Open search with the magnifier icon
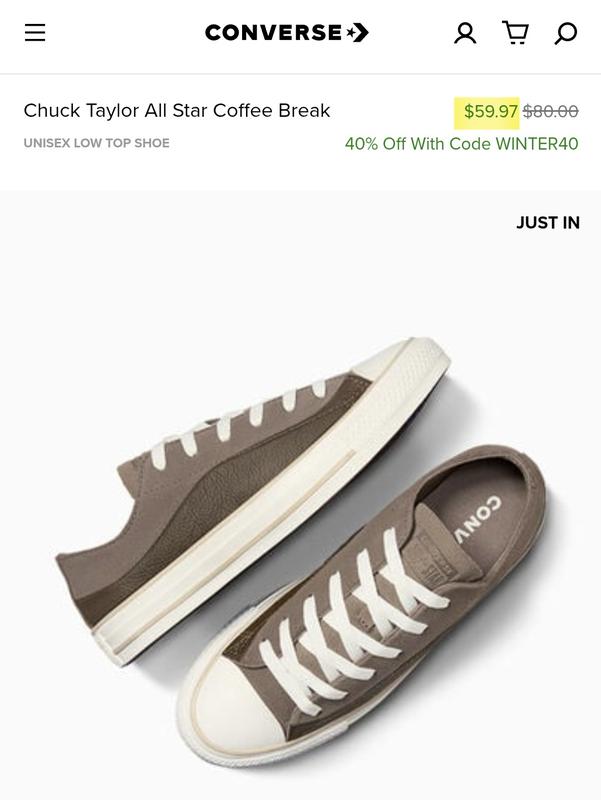The image size is (601, 800). coord(566,33)
